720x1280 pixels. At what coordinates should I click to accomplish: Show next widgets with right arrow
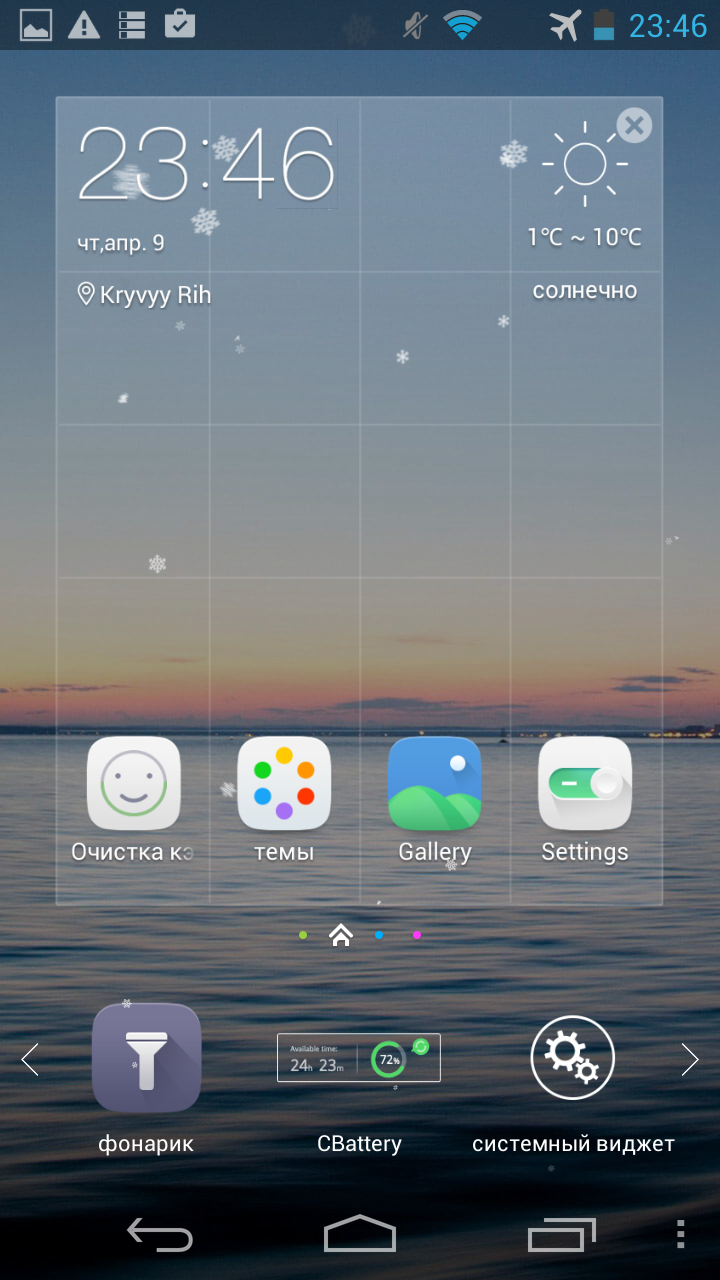click(689, 1059)
